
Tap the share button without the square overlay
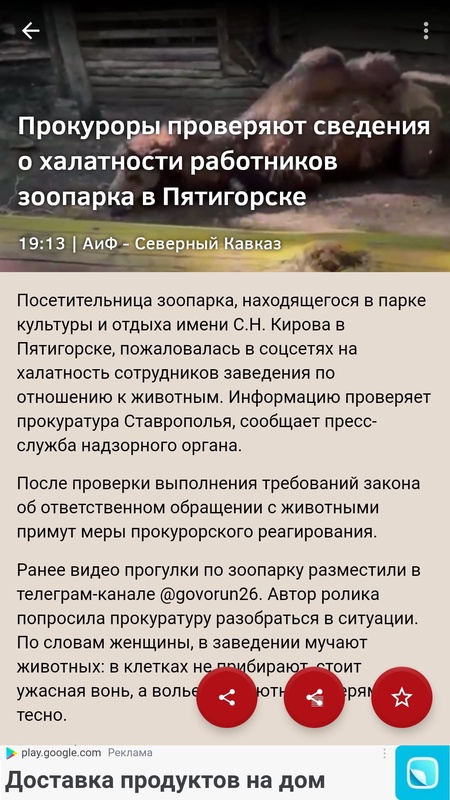227,697
